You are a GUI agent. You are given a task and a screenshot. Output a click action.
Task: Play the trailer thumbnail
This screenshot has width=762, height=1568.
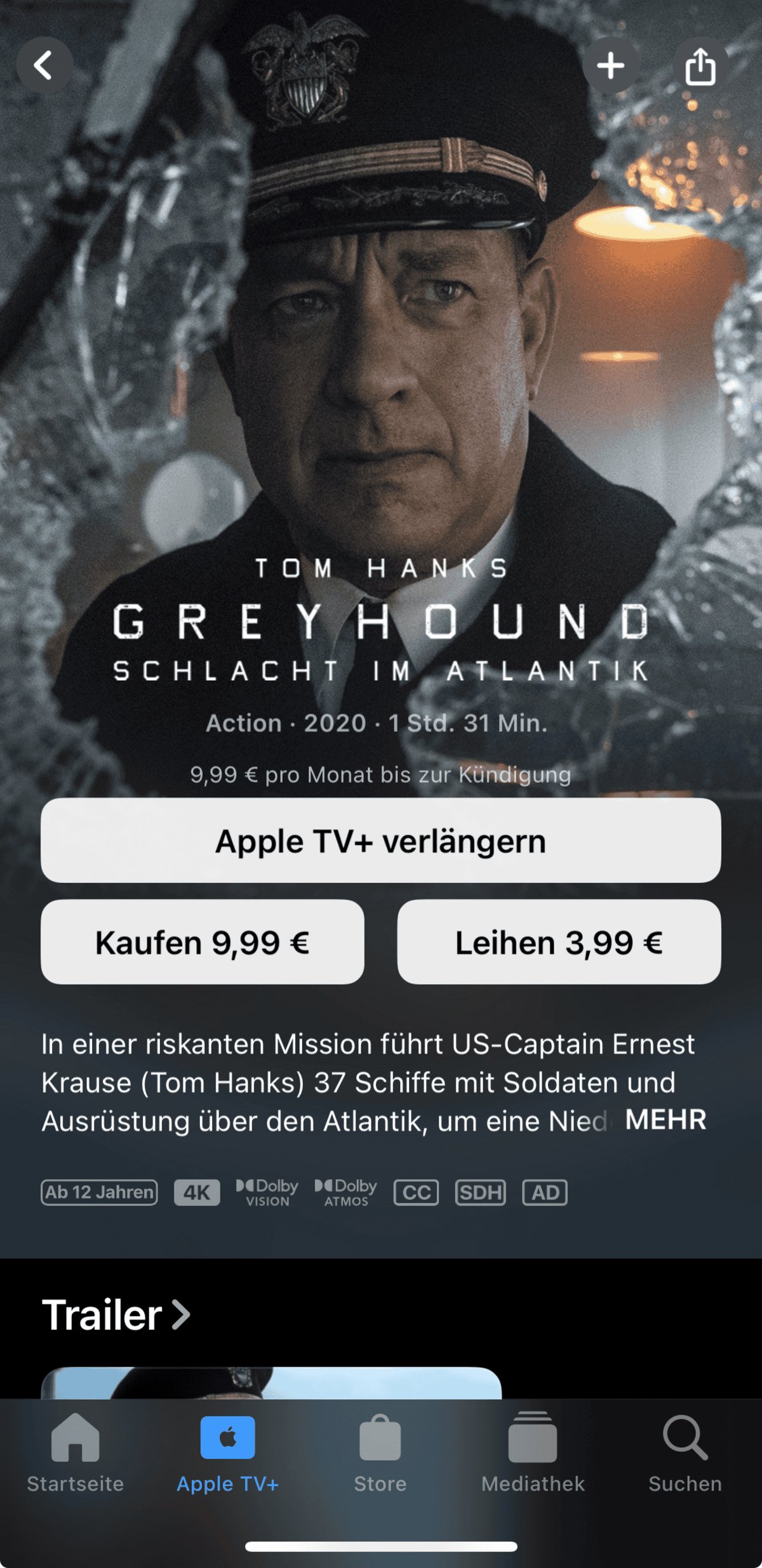[x=271, y=1383]
